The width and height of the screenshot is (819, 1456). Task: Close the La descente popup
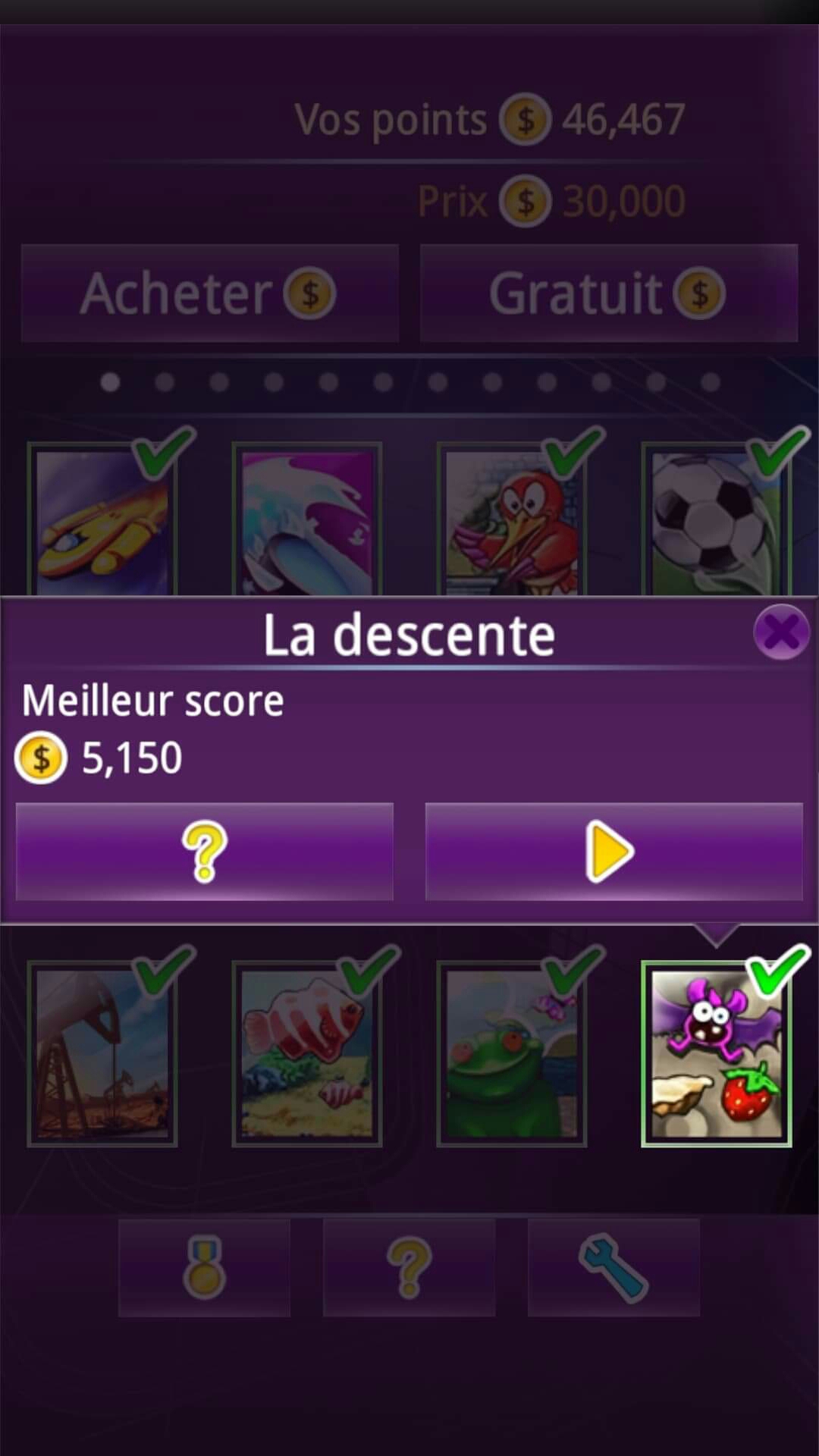tap(781, 632)
